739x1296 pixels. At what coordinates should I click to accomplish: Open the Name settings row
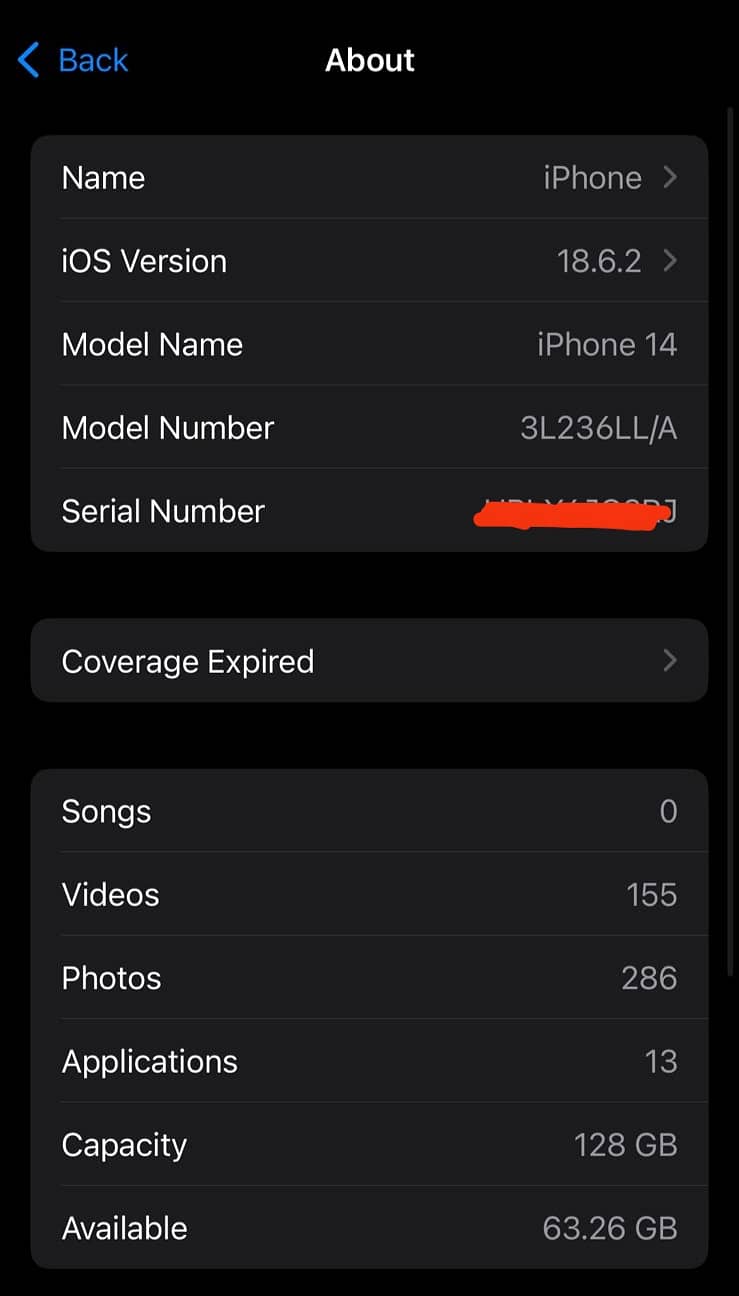pos(370,177)
